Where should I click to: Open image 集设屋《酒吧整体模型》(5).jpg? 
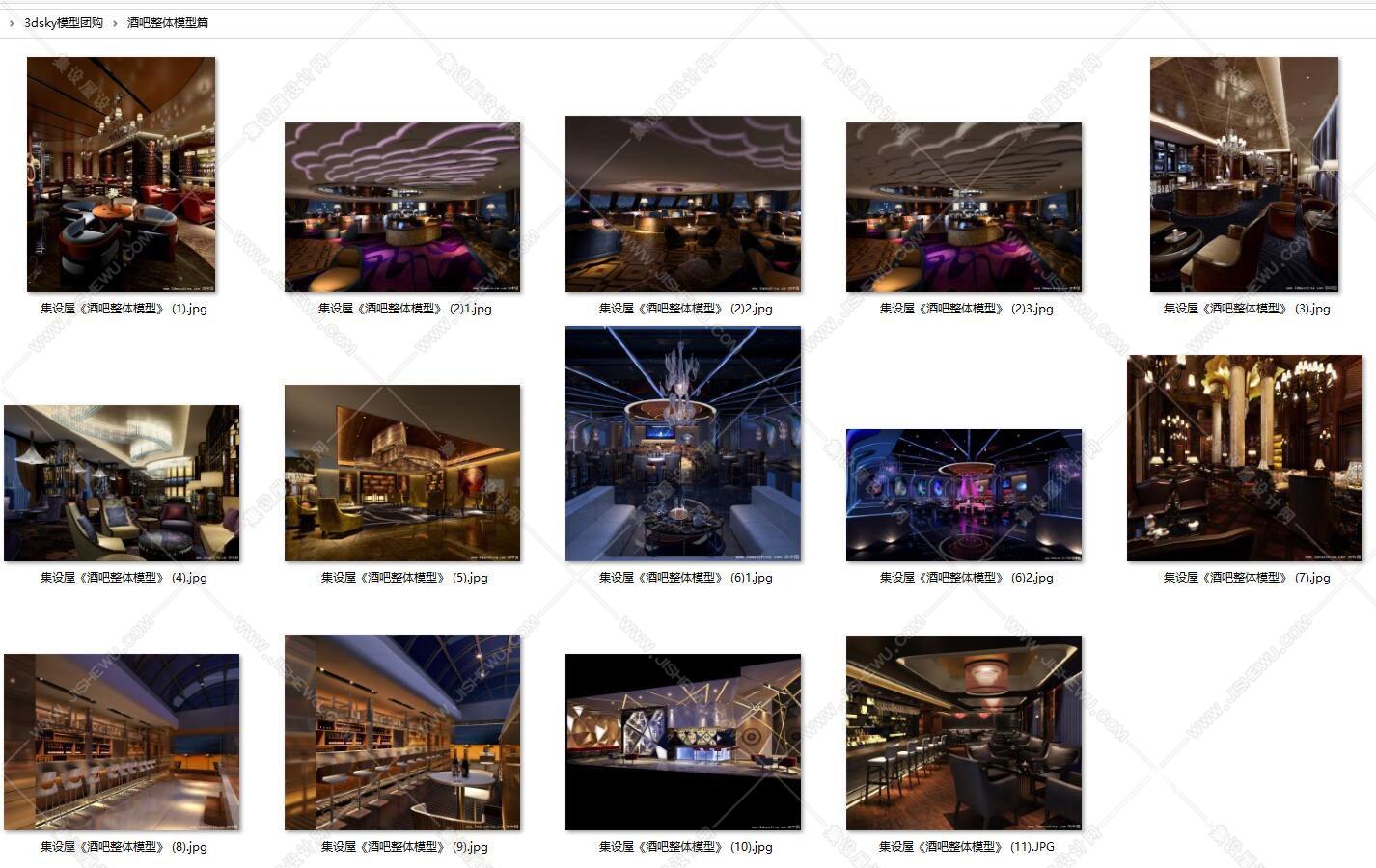click(x=402, y=473)
